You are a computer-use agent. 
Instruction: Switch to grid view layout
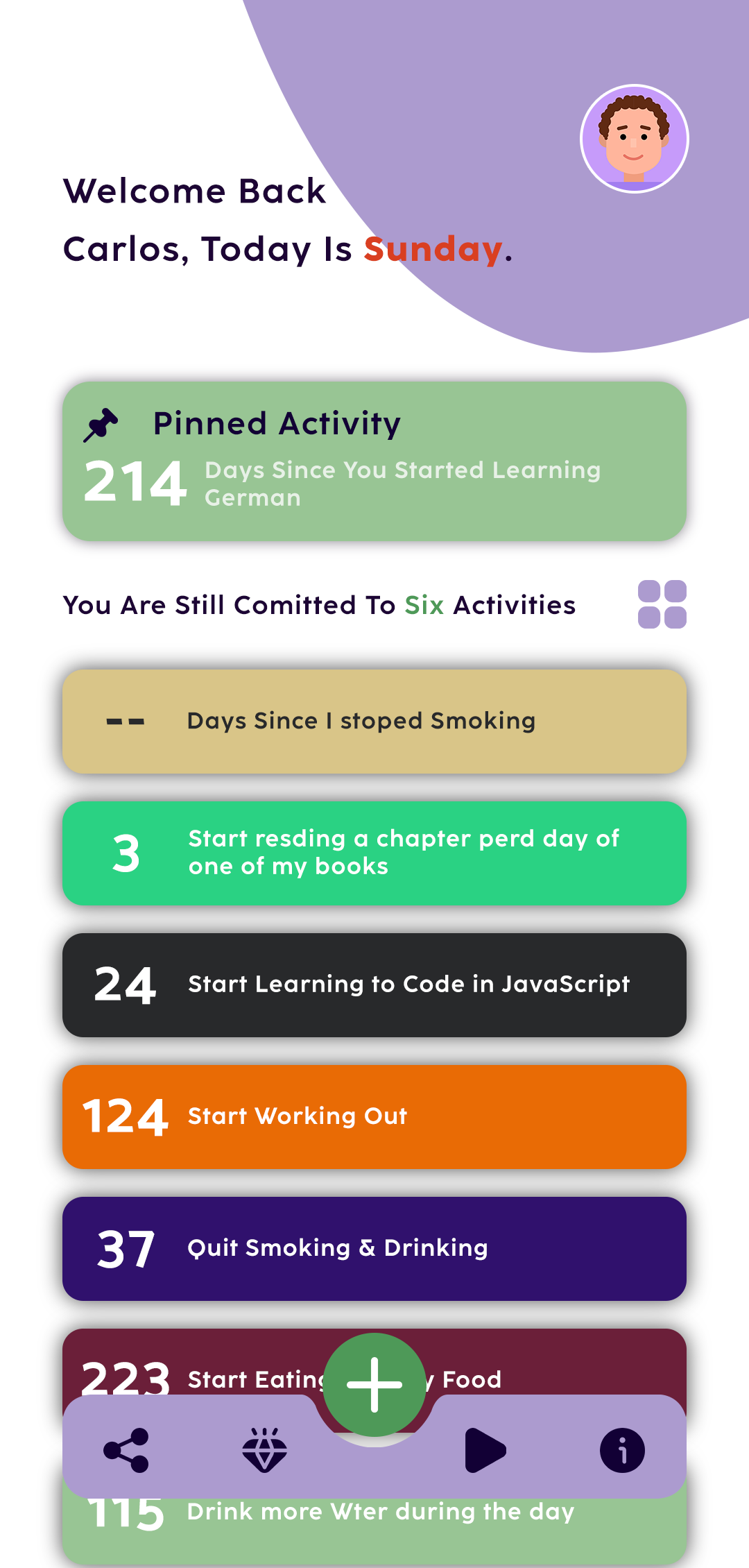(662, 604)
